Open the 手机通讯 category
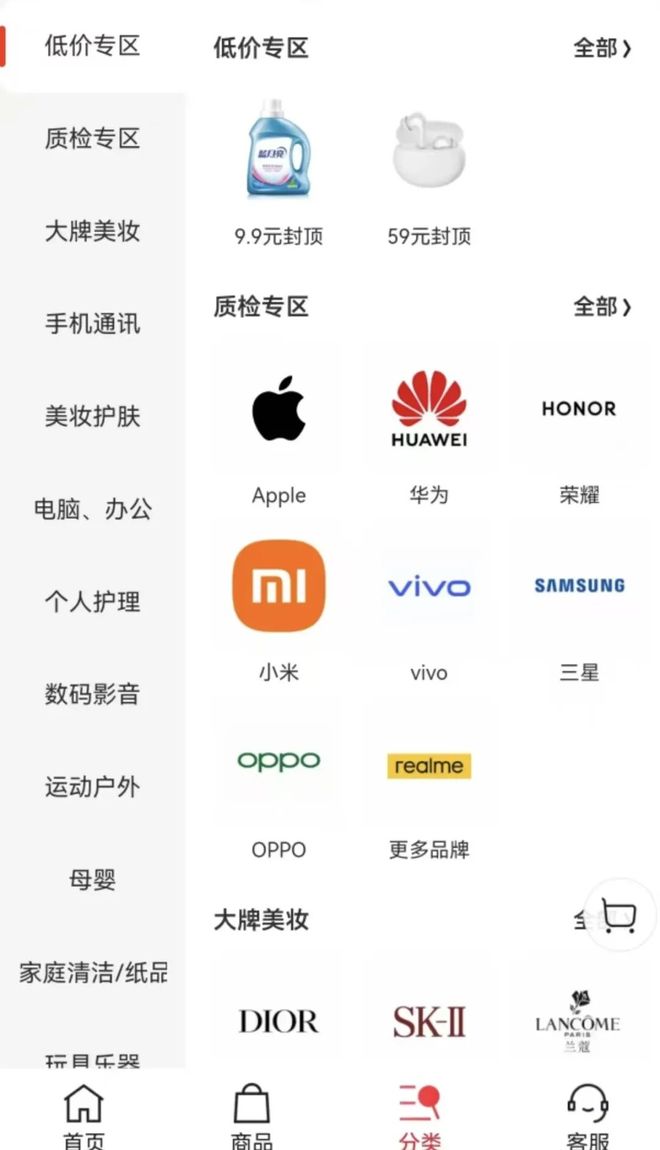Viewport: 660px width, 1150px height. coord(92,324)
